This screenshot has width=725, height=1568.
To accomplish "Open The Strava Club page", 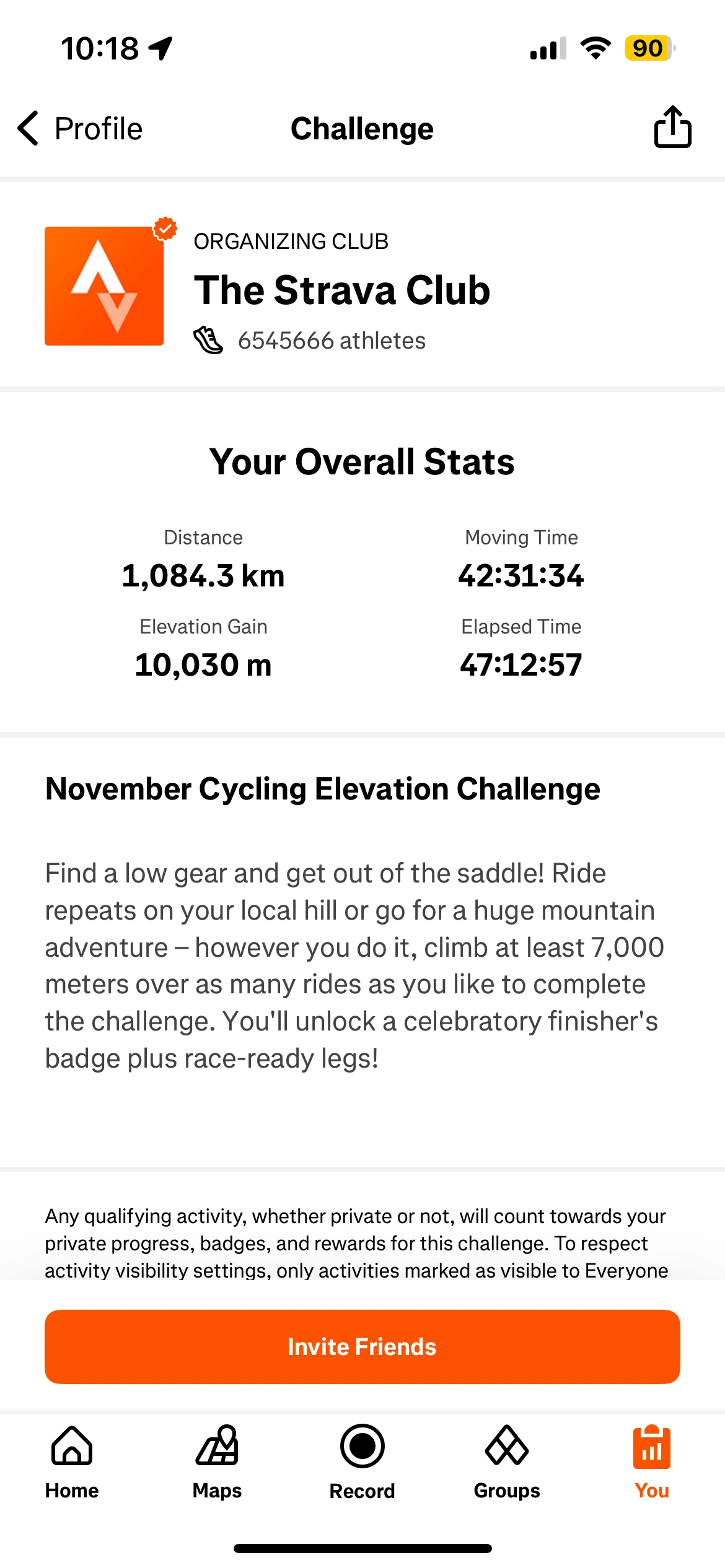I will point(341,290).
